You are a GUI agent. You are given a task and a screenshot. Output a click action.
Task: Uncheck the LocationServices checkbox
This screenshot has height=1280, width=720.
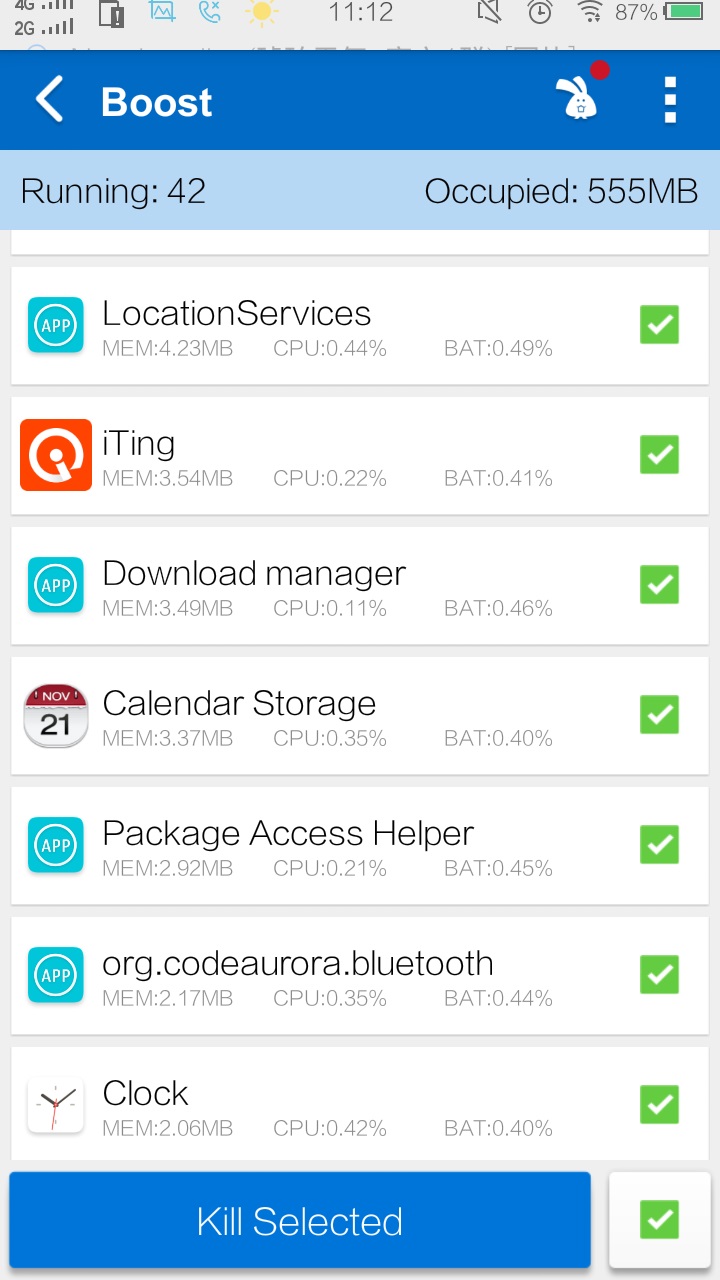point(659,325)
